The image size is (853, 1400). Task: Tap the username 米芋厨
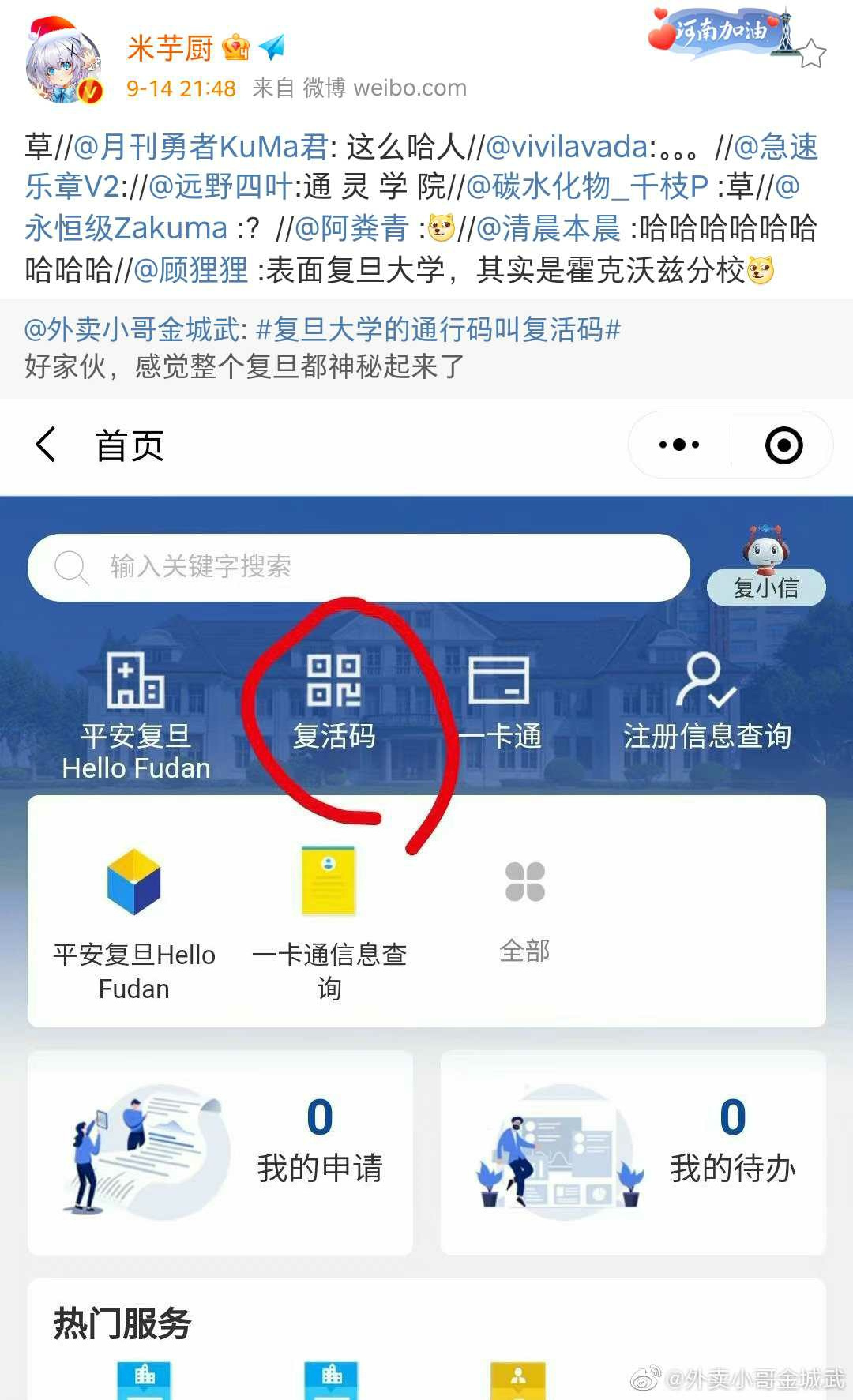(x=170, y=48)
